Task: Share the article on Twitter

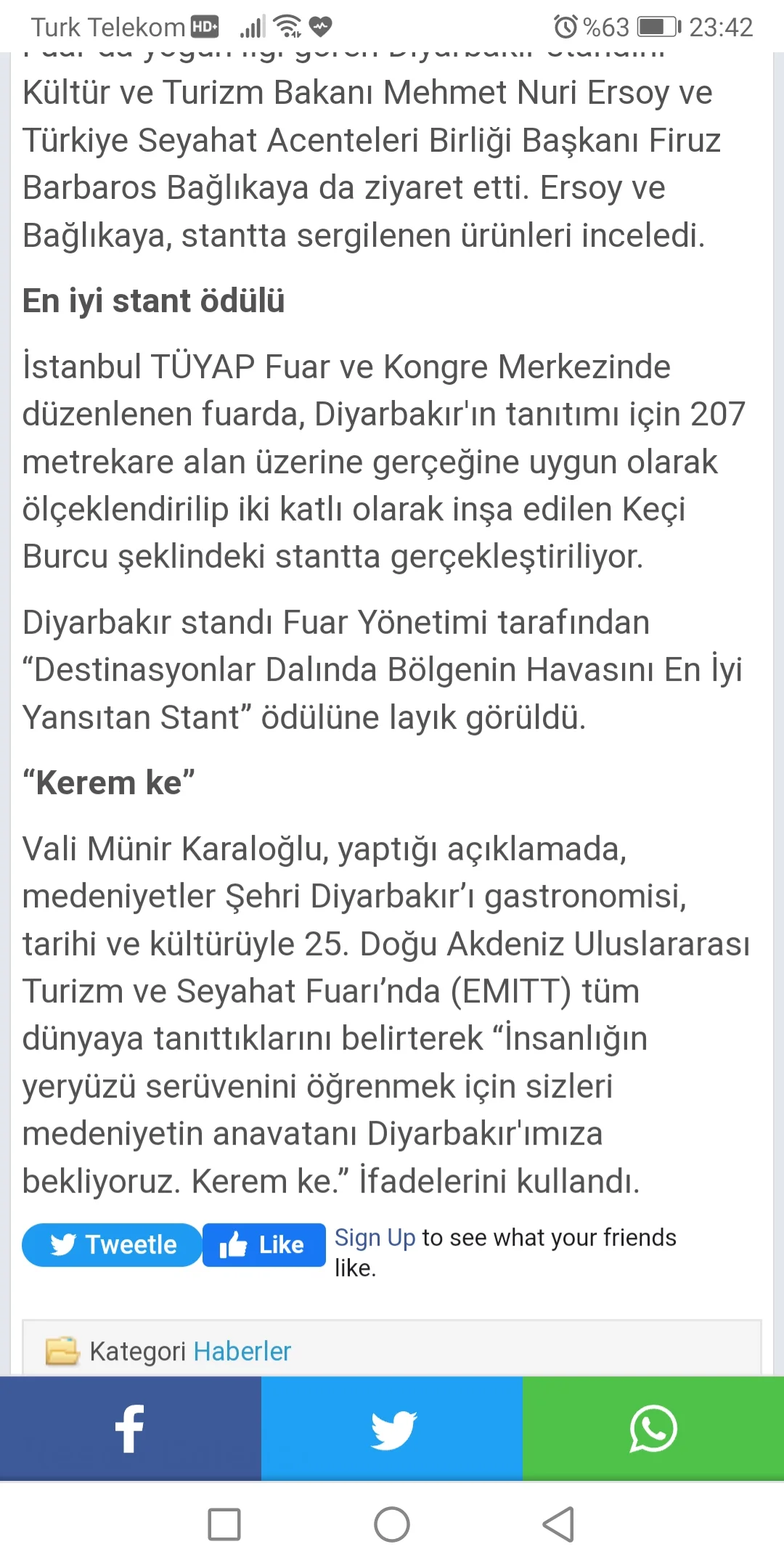Action: [x=391, y=1428]
